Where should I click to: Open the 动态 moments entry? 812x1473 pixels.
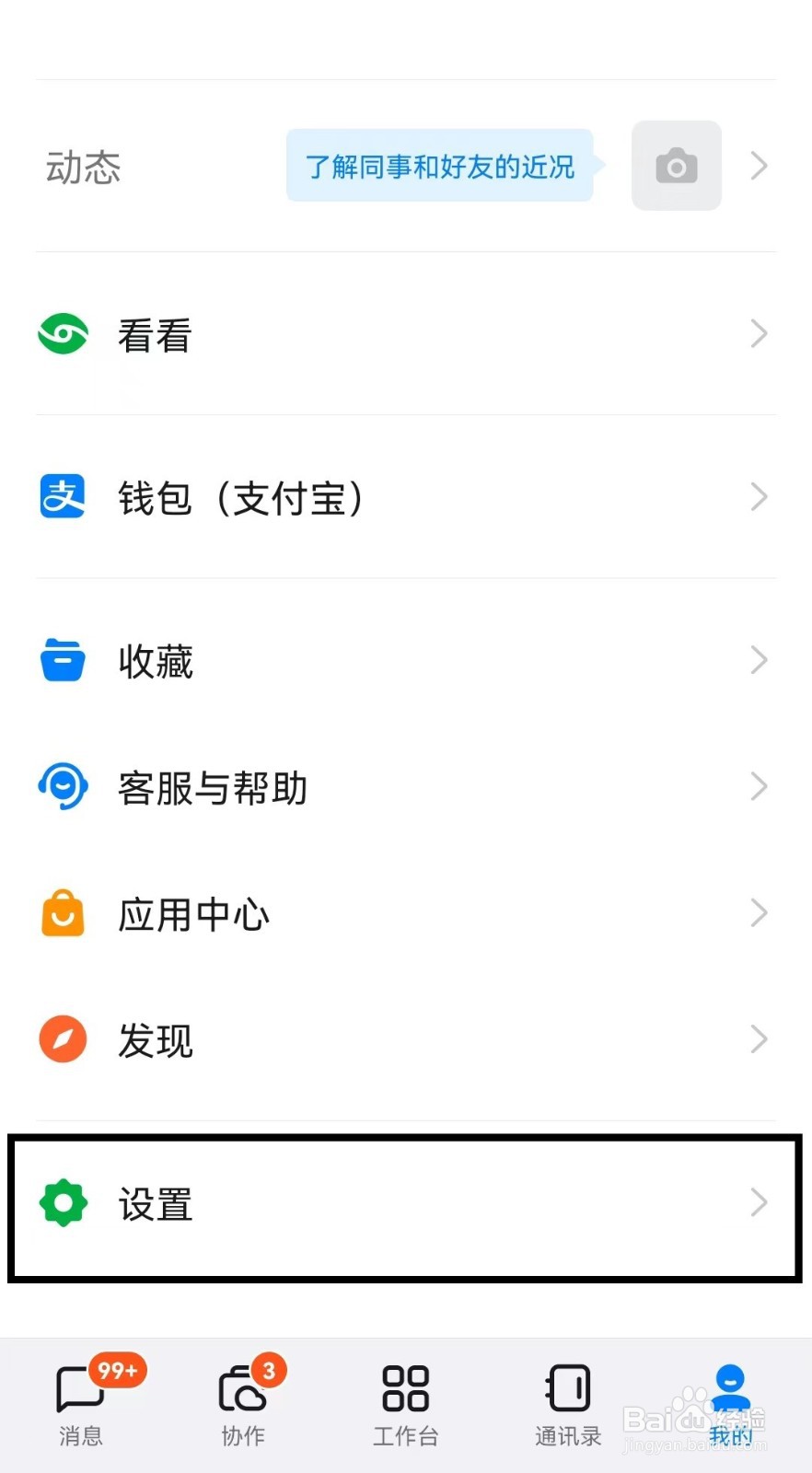tap(84, 166)
